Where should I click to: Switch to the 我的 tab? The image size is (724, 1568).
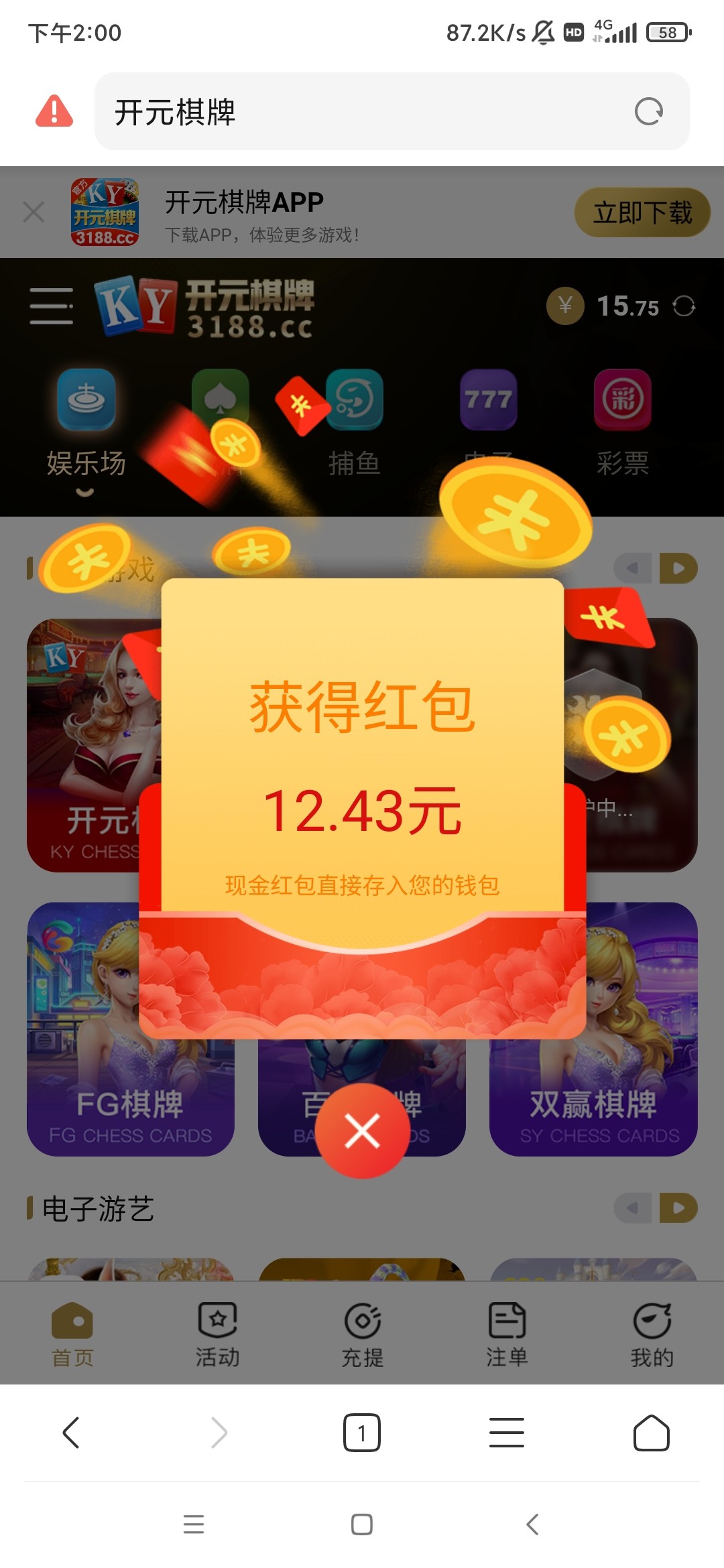click(652, 1333)
